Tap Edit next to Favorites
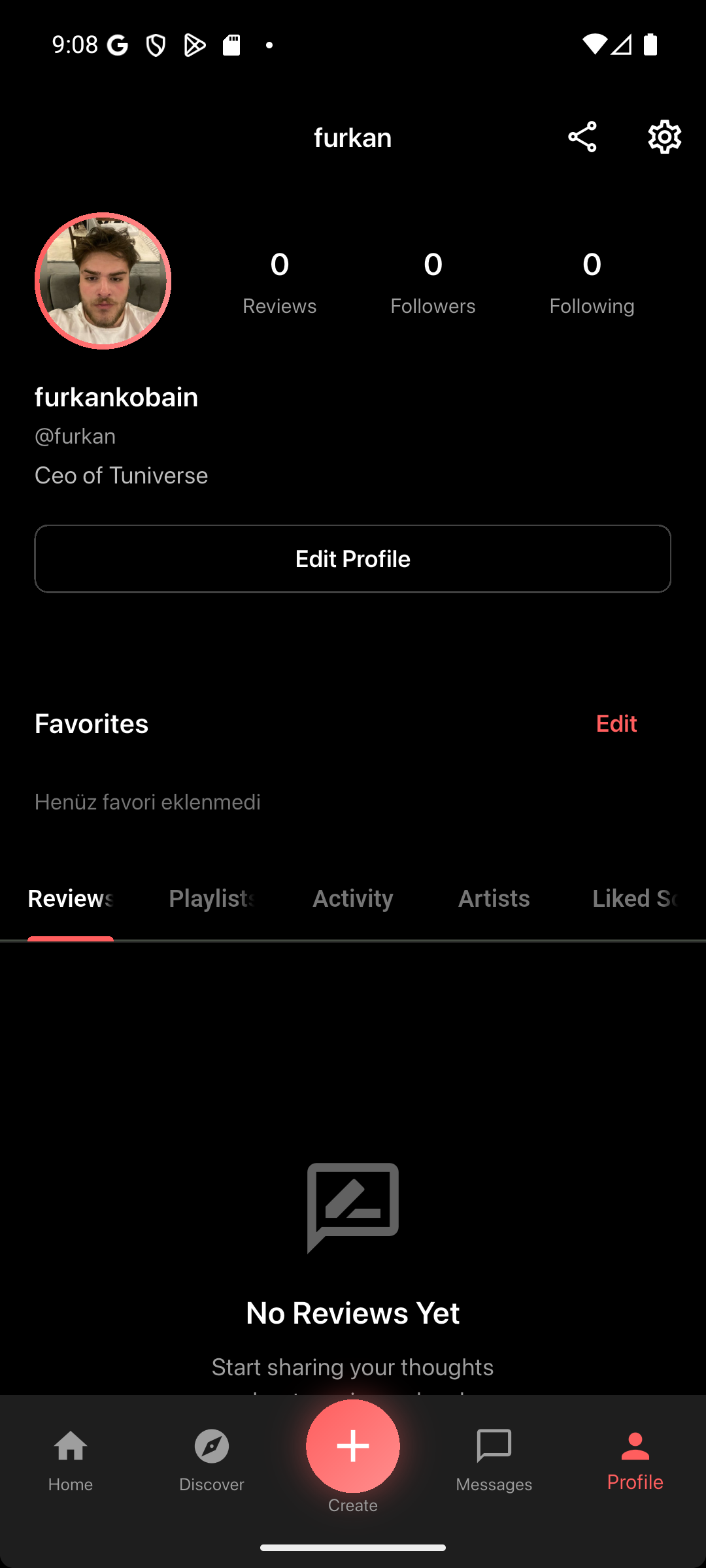706x1568 pixels. pyautogui.click(x=616, y=723)
